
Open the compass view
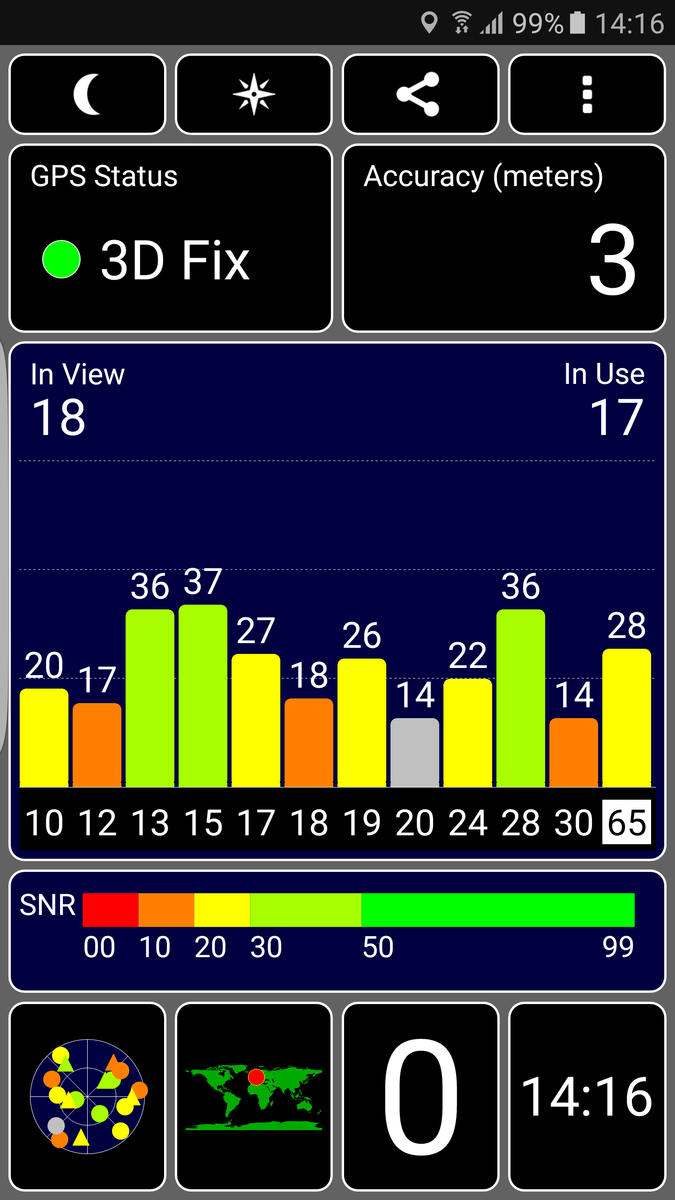[x=254, y=94]
